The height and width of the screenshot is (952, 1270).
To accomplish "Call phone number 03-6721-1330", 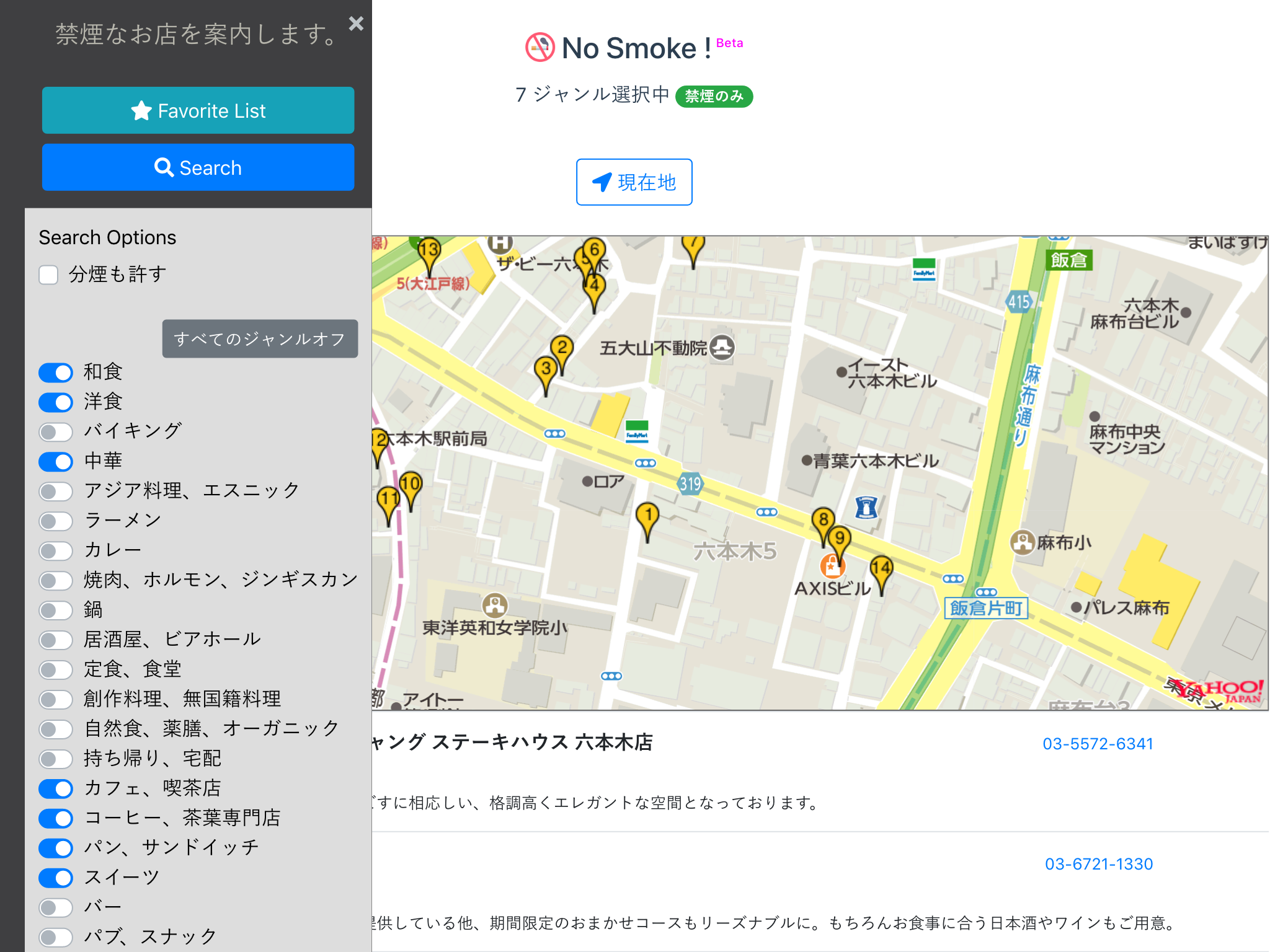I will point(1098,864).
